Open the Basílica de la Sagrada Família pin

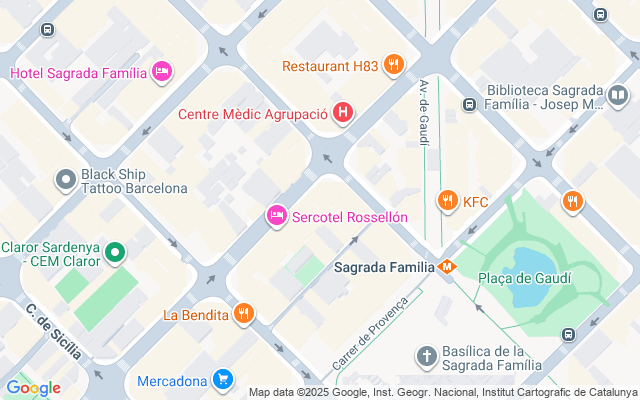coord(427,357)
